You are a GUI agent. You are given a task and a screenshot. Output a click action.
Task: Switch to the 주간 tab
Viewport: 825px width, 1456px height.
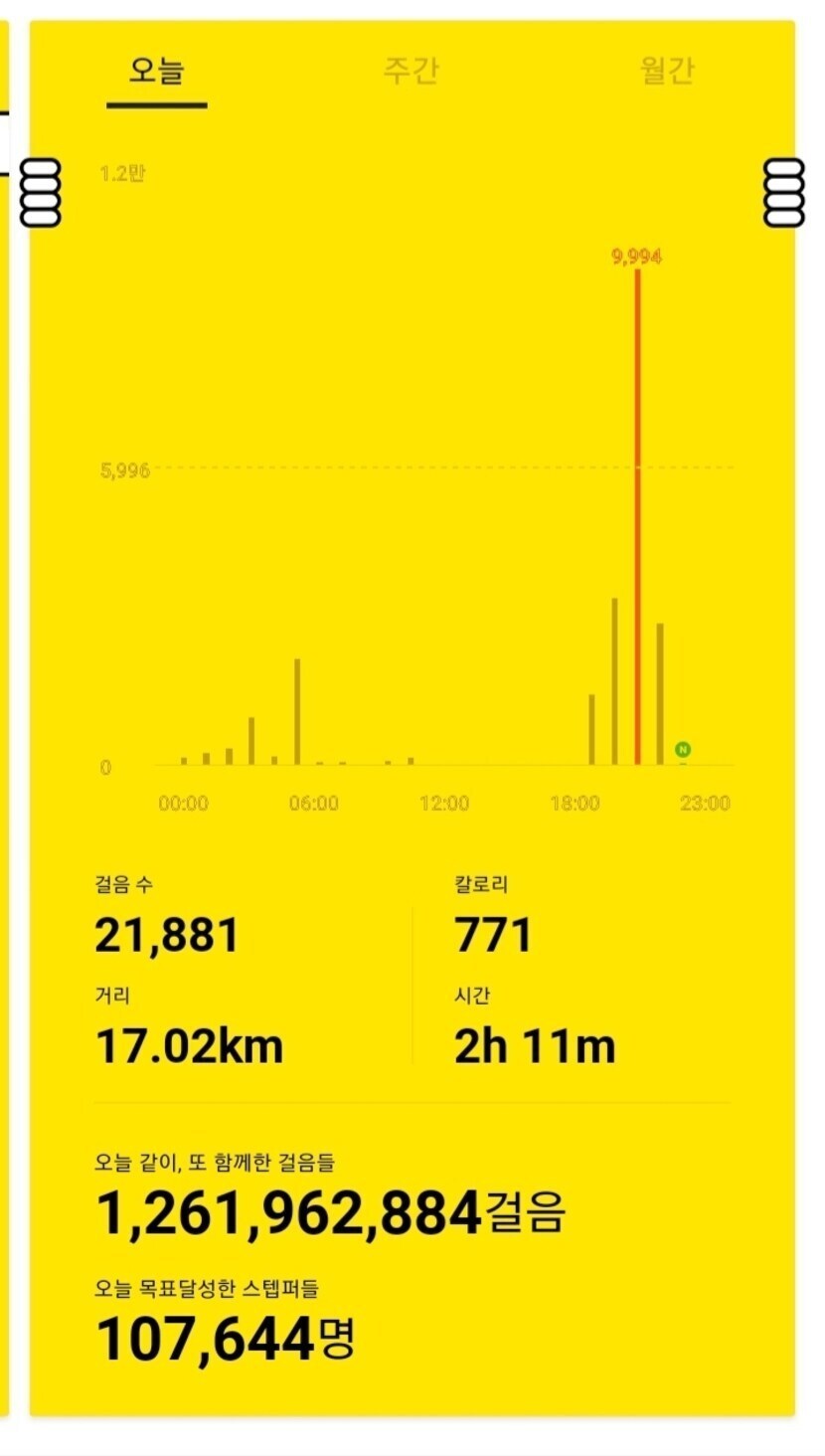pos(411,72)
